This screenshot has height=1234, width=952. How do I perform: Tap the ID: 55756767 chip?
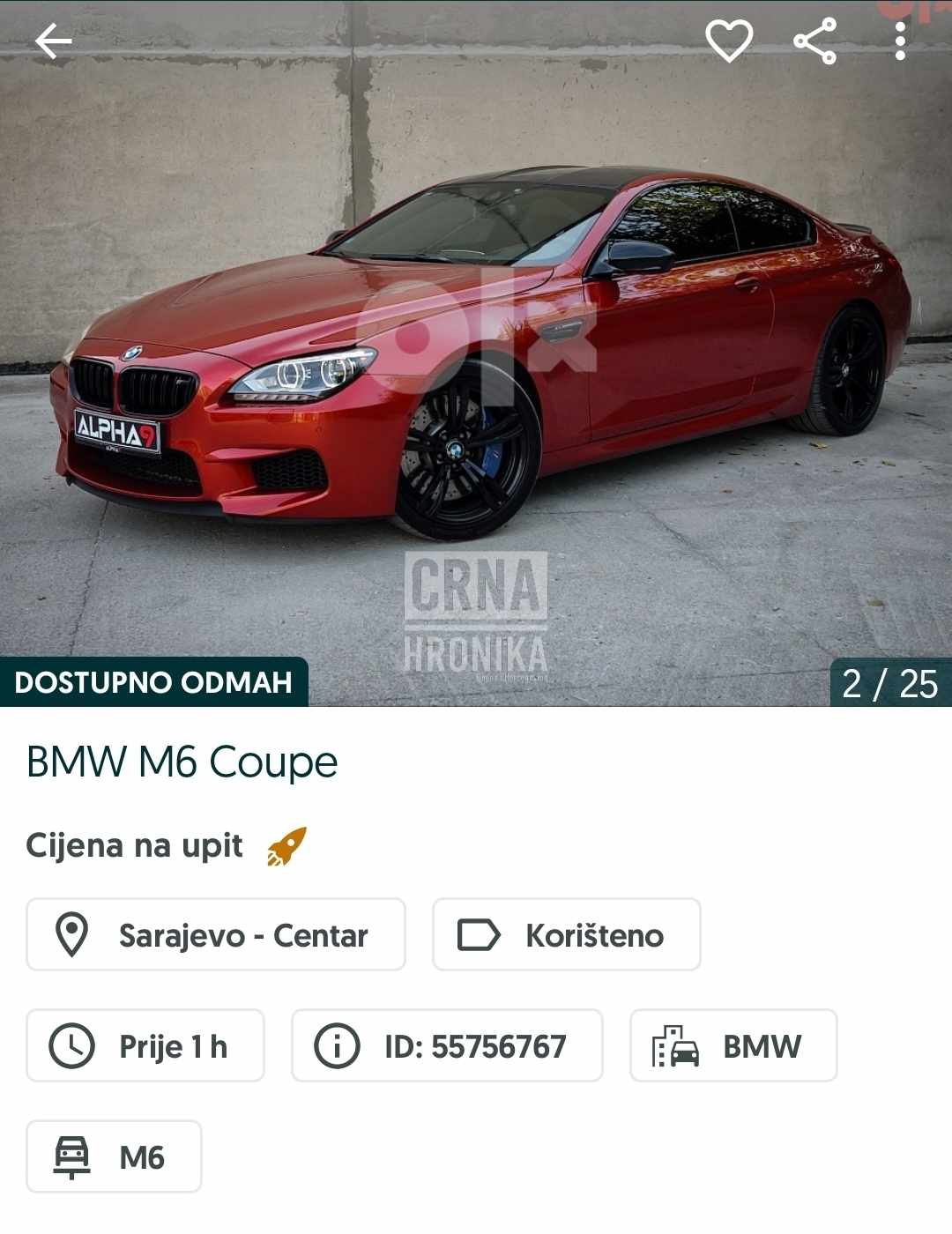[447, 1046]
